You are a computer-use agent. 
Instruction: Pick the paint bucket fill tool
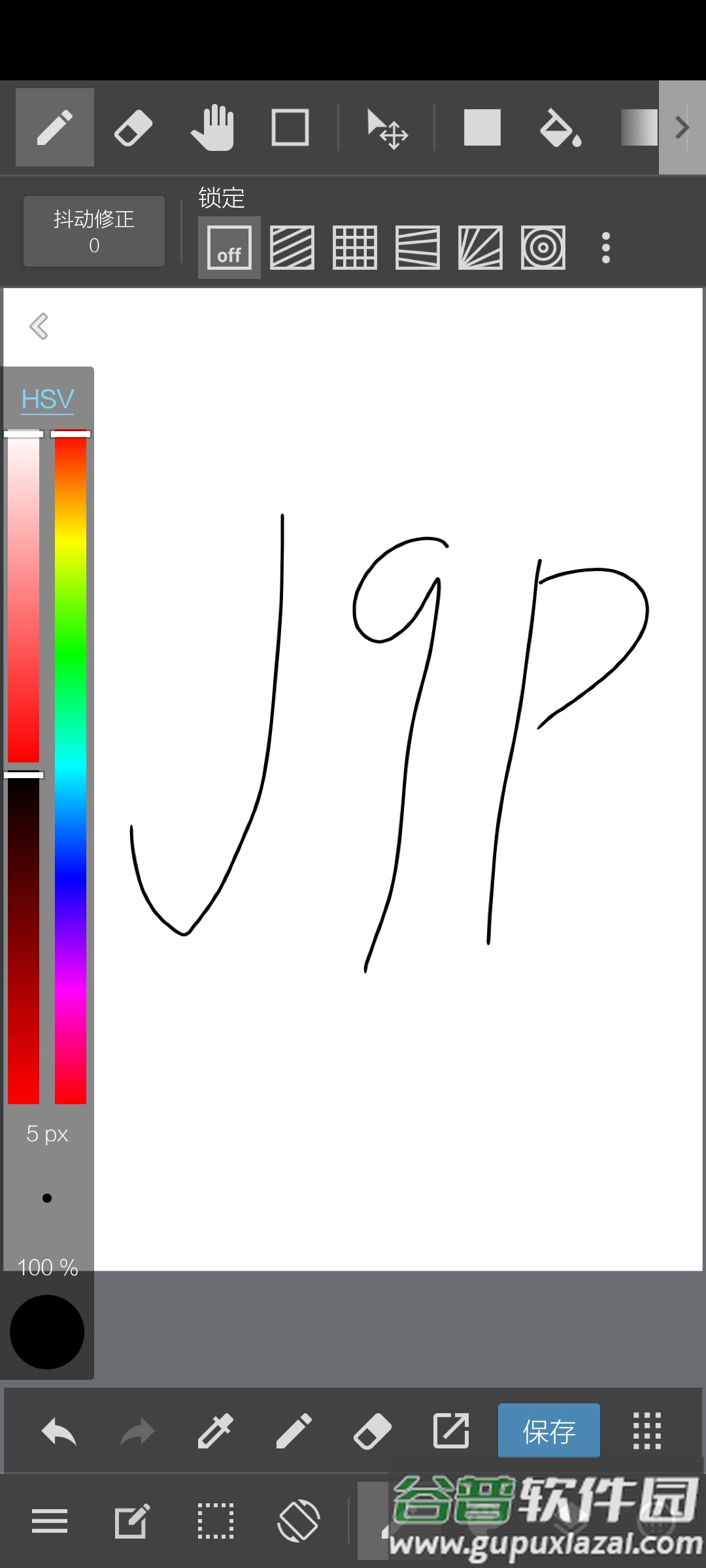561,127
